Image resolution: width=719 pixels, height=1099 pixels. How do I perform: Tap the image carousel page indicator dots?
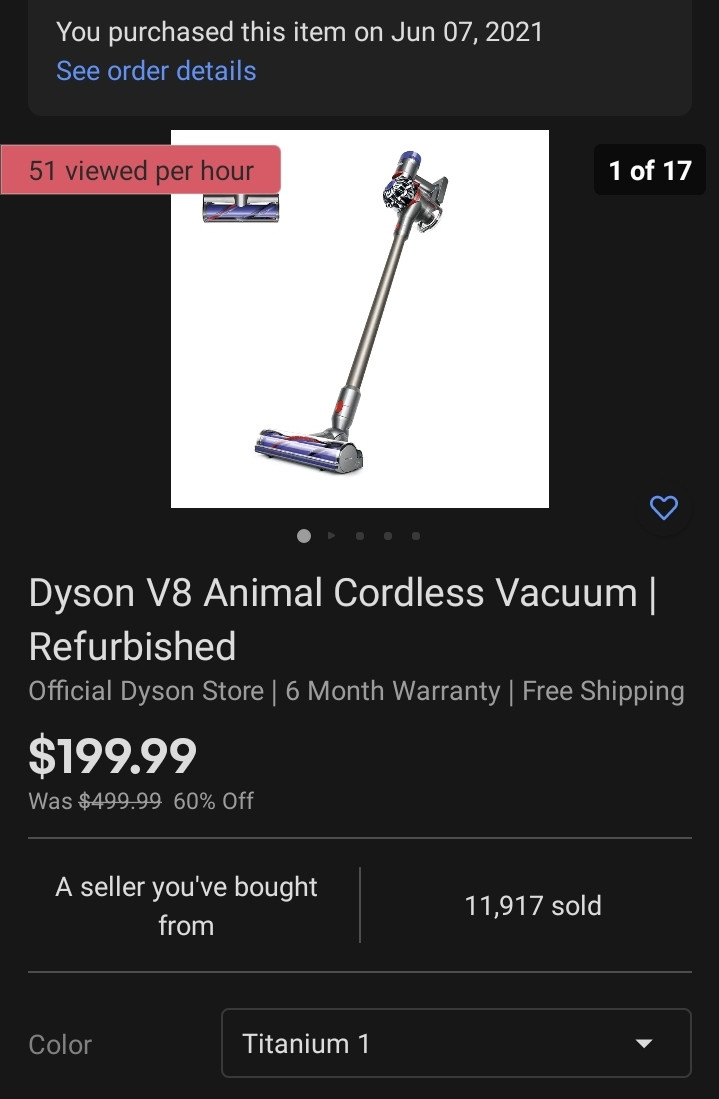coord(359,536)
